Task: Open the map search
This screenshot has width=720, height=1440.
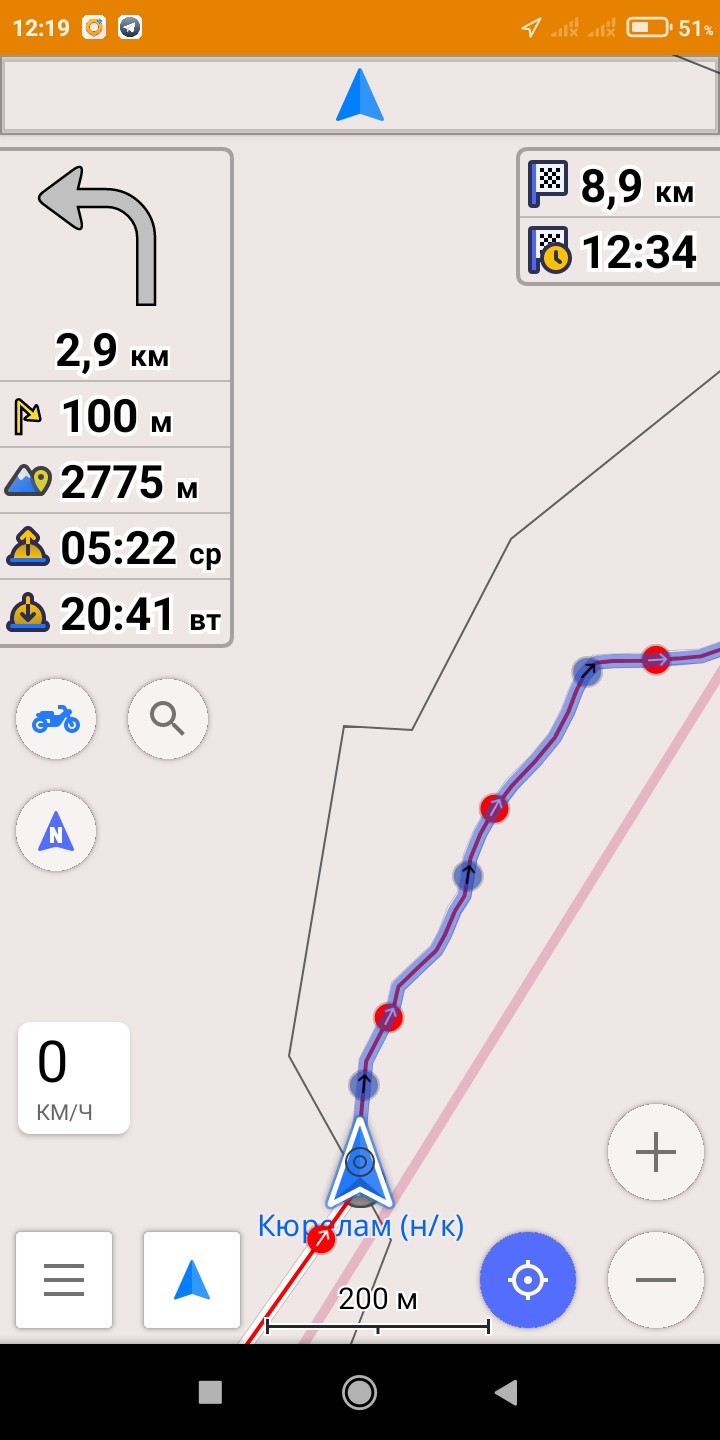Action: (168, 719)
